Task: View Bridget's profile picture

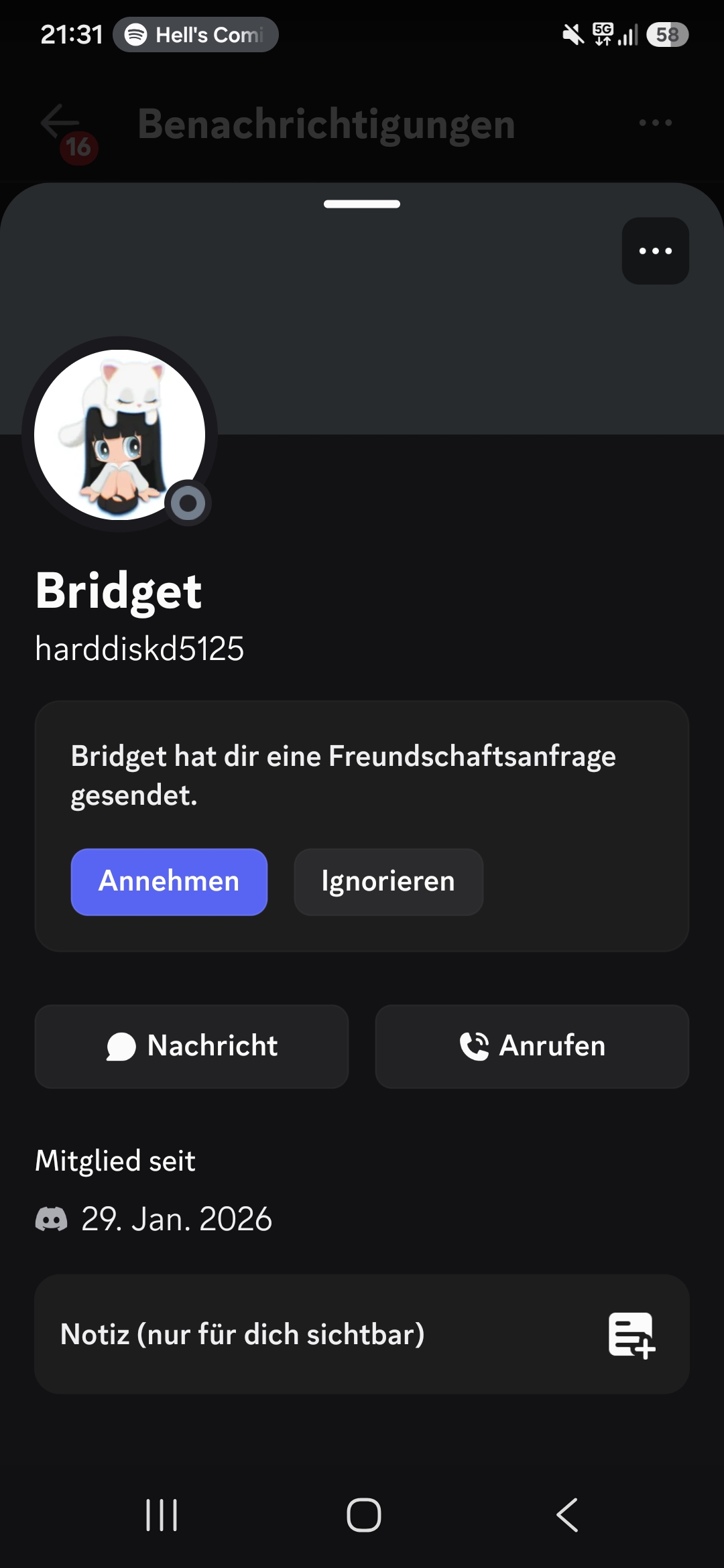Action: (x=120, y=434)
